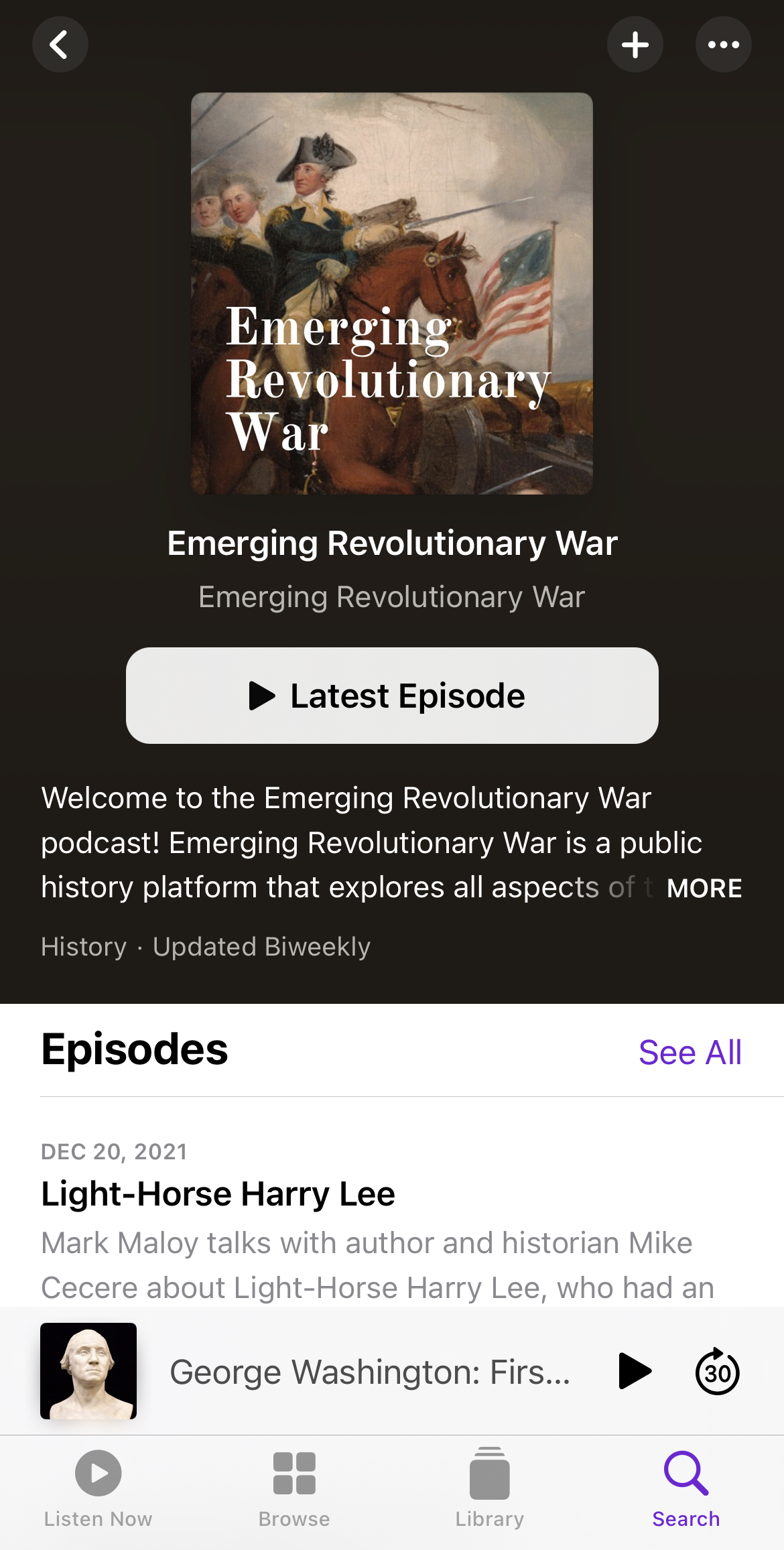784x1550 pixels.
Task: Follow this podcast with the plus icon
Action: (635, 45)
